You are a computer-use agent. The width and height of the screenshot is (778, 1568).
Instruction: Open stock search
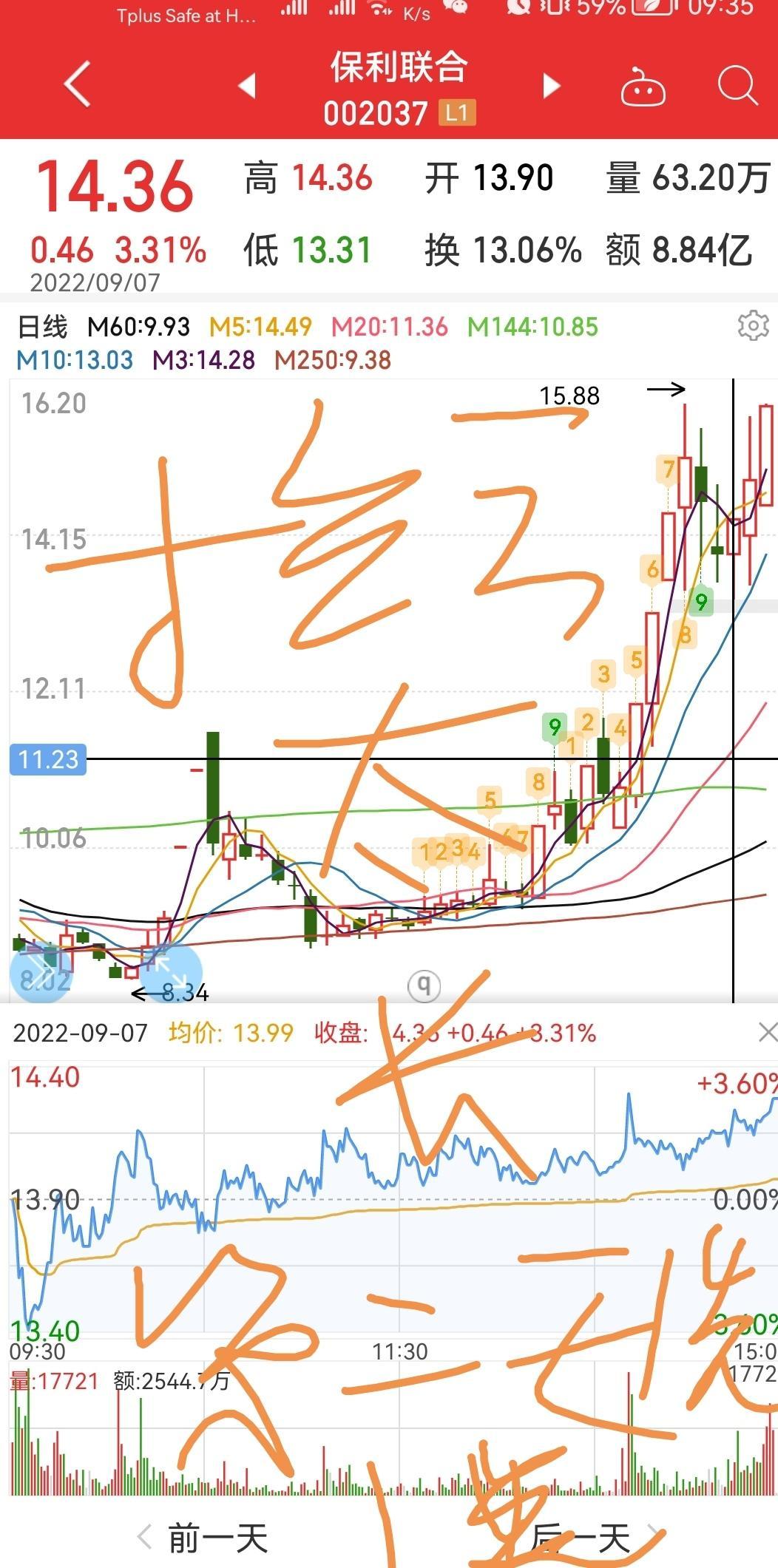(738, 86)
